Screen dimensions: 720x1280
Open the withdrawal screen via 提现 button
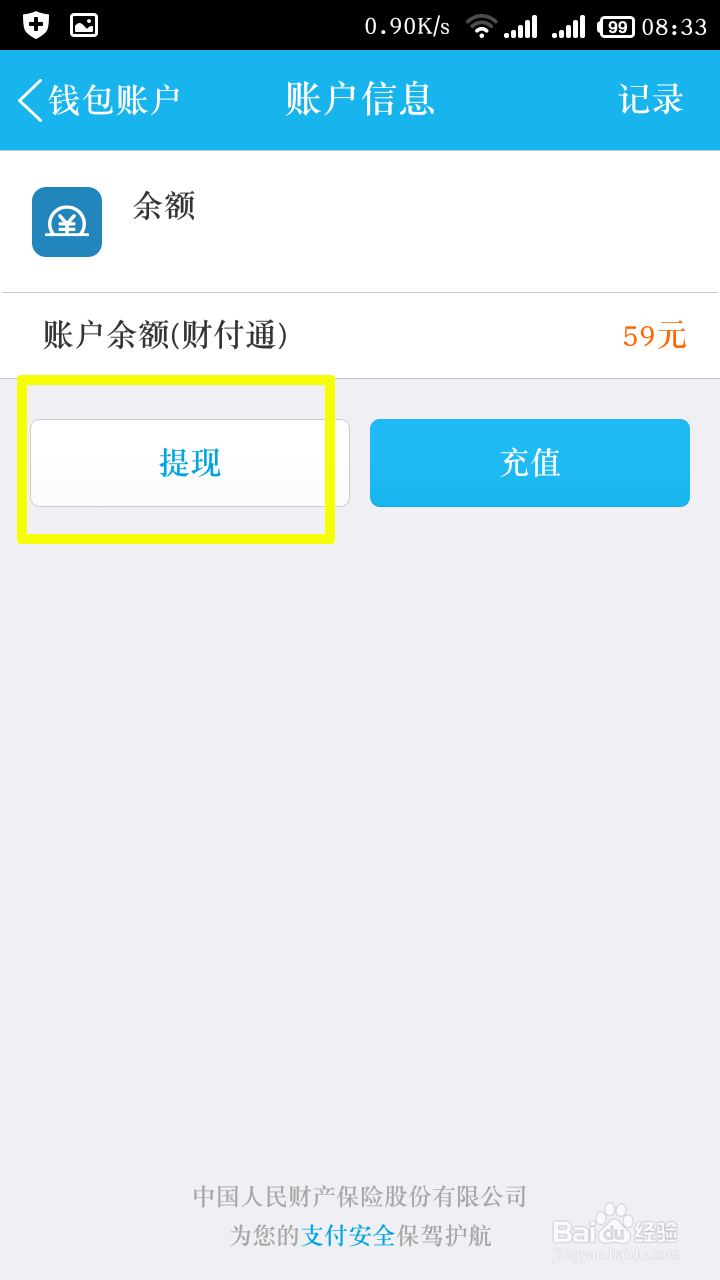tap(189, 462)
